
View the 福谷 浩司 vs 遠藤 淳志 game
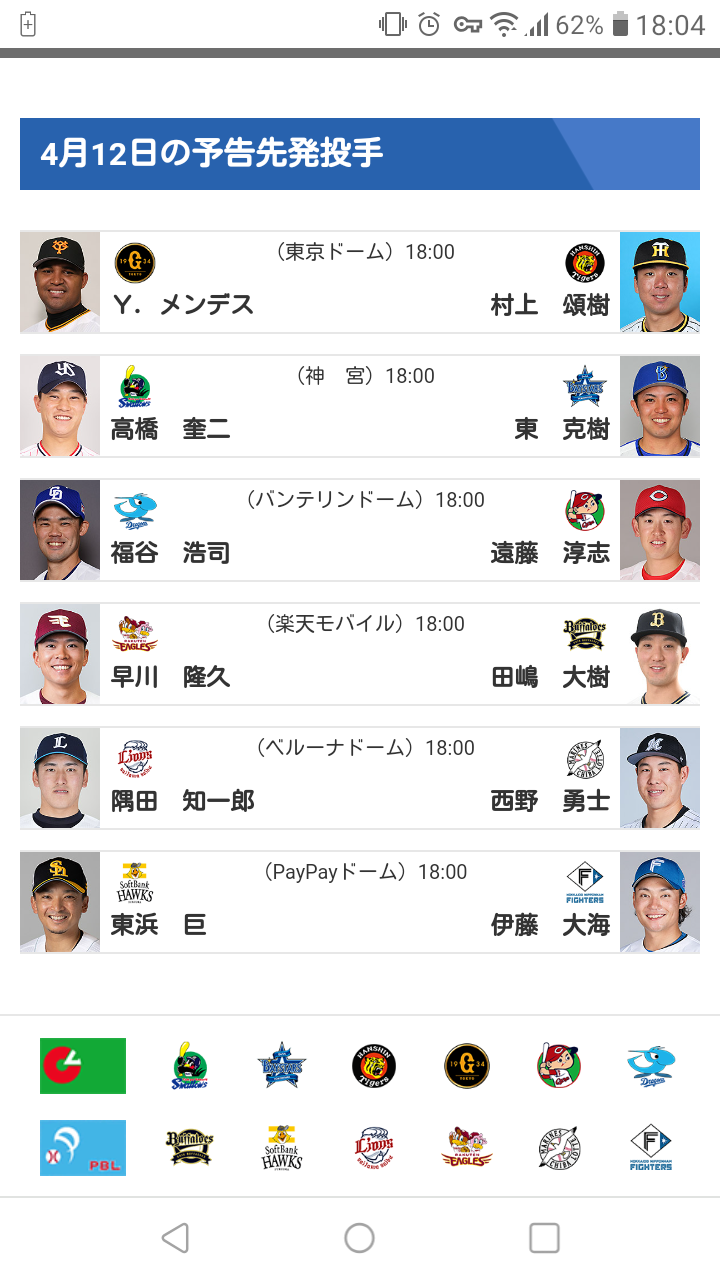point(360,530)
